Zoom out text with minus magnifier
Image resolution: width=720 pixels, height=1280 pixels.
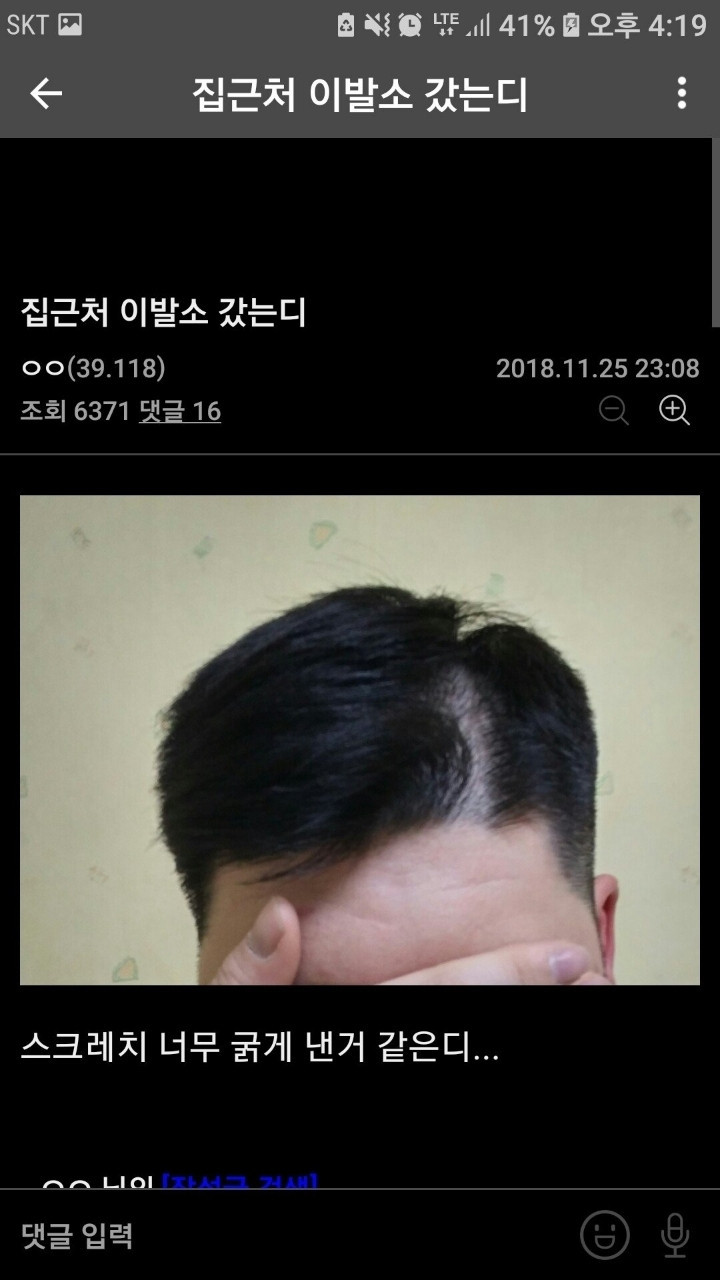click(614, 410)
